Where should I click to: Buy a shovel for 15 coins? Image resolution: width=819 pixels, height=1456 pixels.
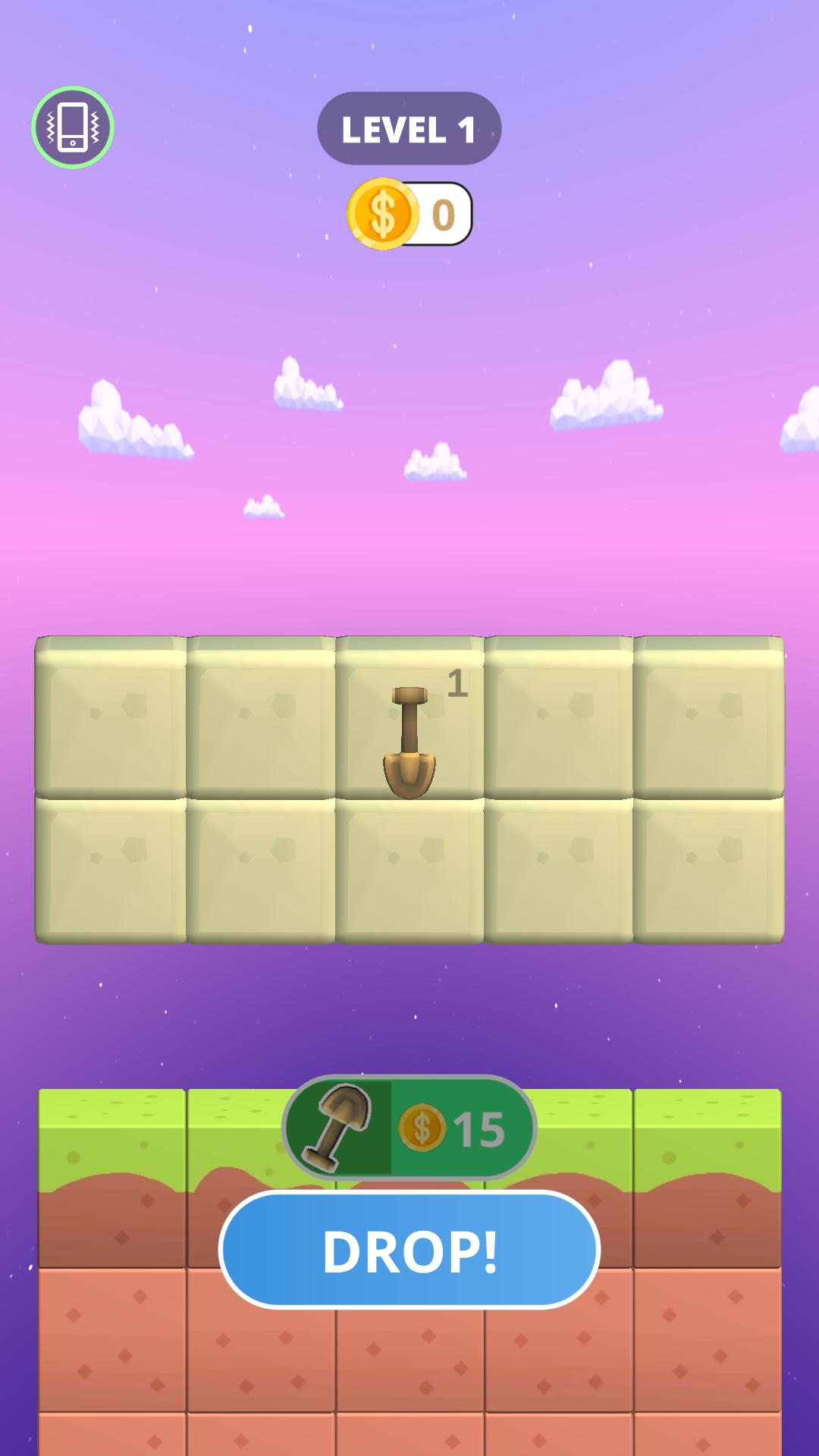tap(409, 1128)
